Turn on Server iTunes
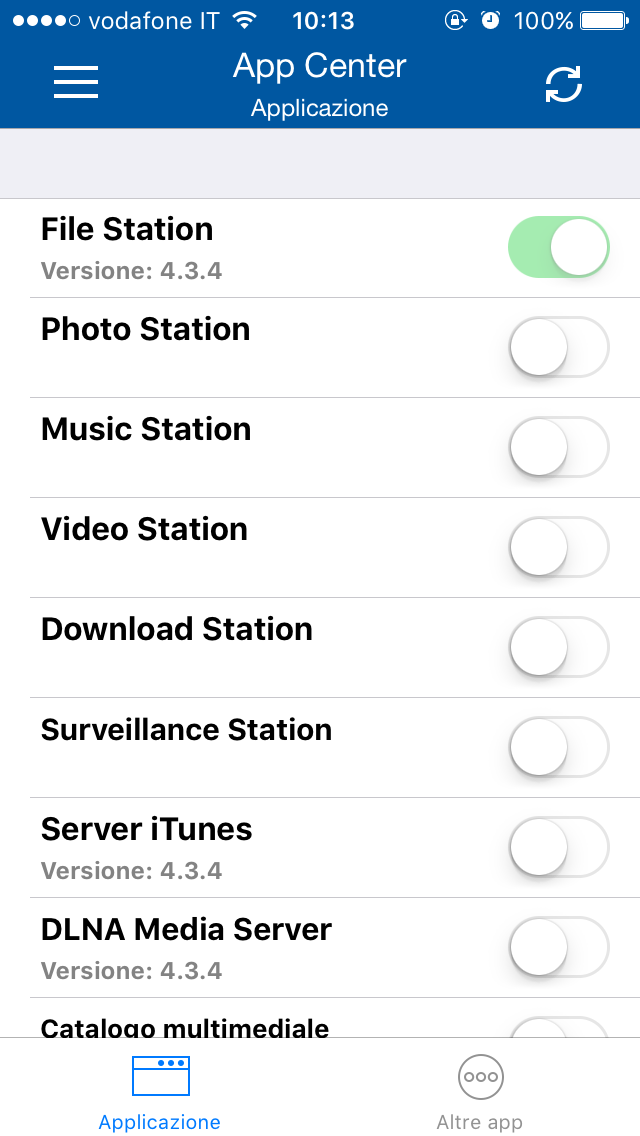Screen dimensions: 640x1136 click(558, 847)
